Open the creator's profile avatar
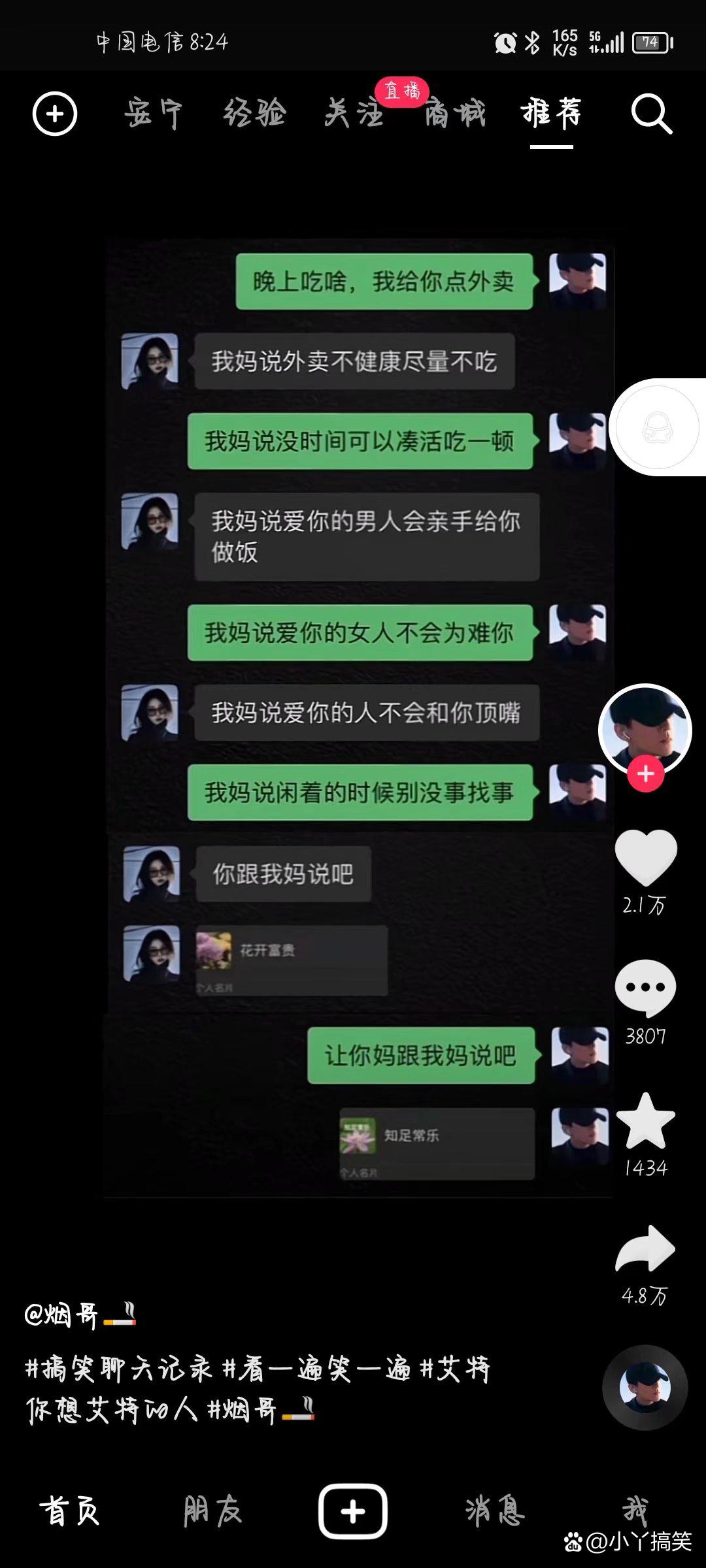Image resolution: width=706 pixels, height=1568 pixels. click(645, 728)
